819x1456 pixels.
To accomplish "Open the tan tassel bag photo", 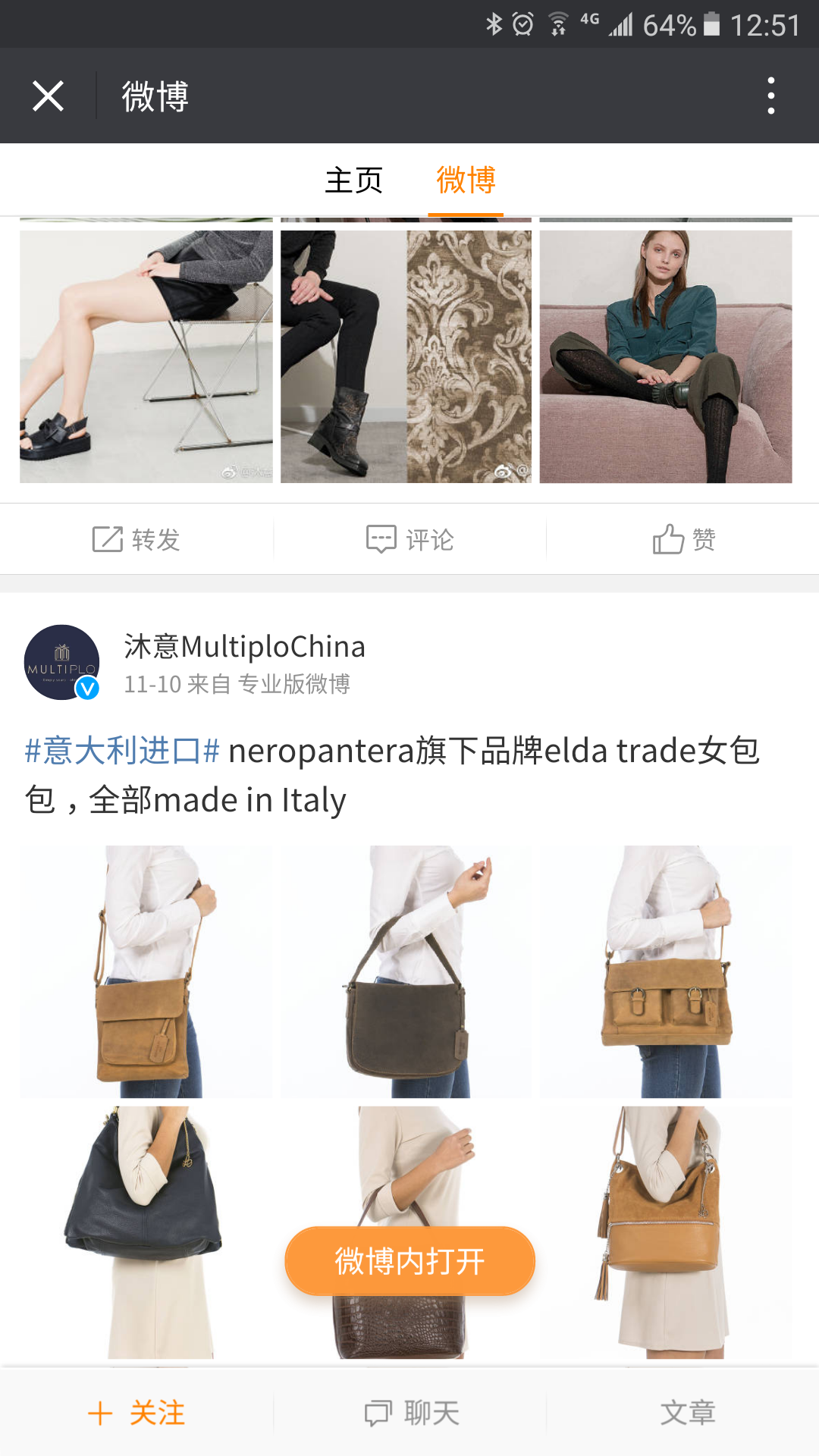I will click(x=666, y=1232).
